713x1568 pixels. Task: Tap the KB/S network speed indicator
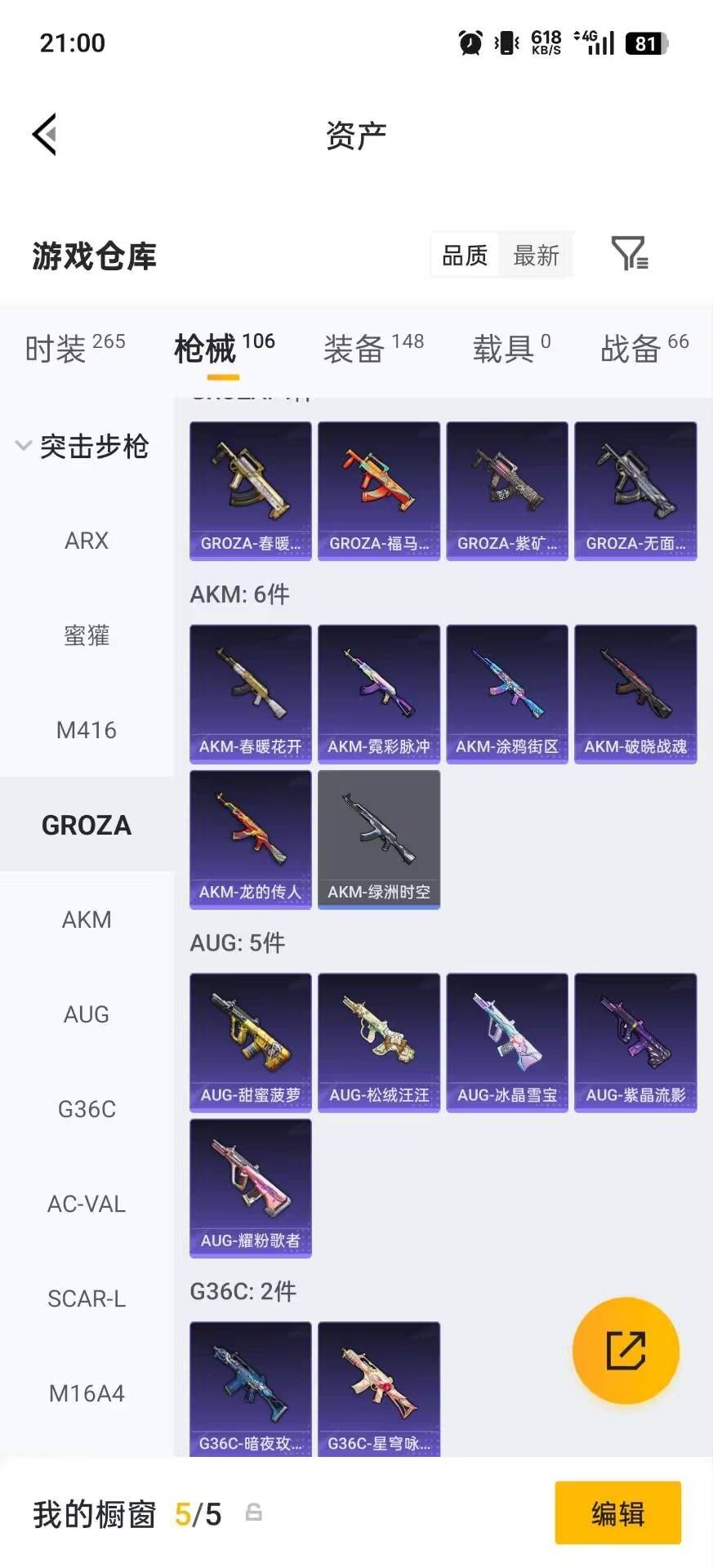(x=545, y=42)
